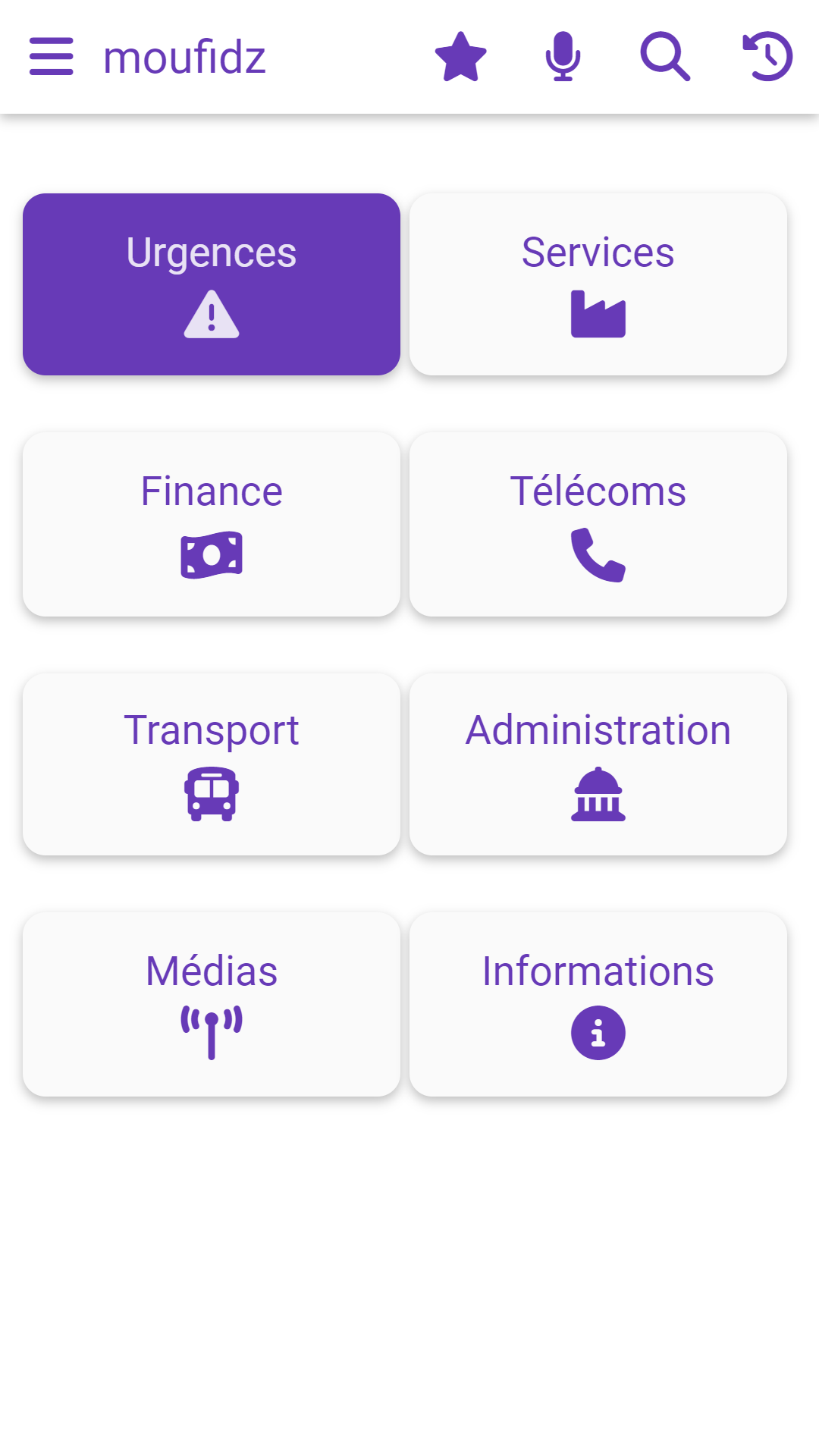View history via the clock icon
This screenshot has height=1456, width=819.
tap(767, 57)
